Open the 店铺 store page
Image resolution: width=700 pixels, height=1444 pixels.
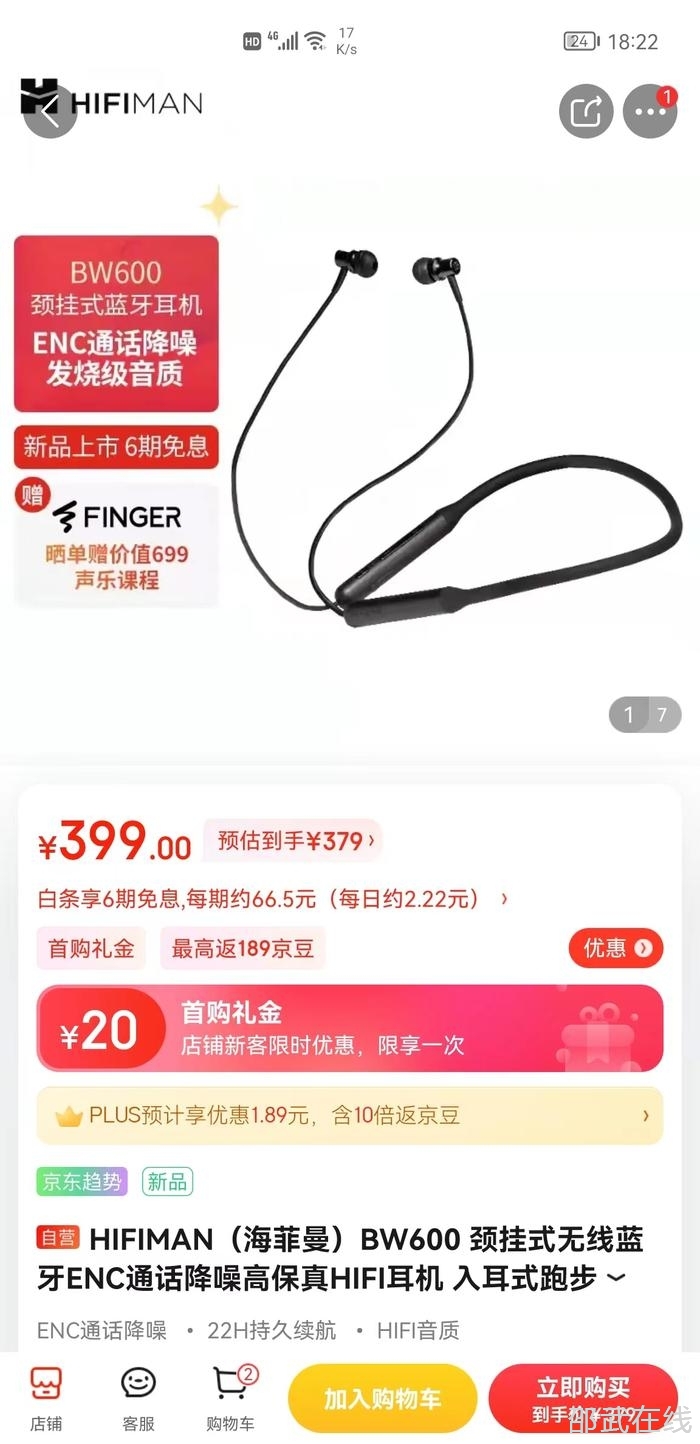click(x=45, y=1398)
